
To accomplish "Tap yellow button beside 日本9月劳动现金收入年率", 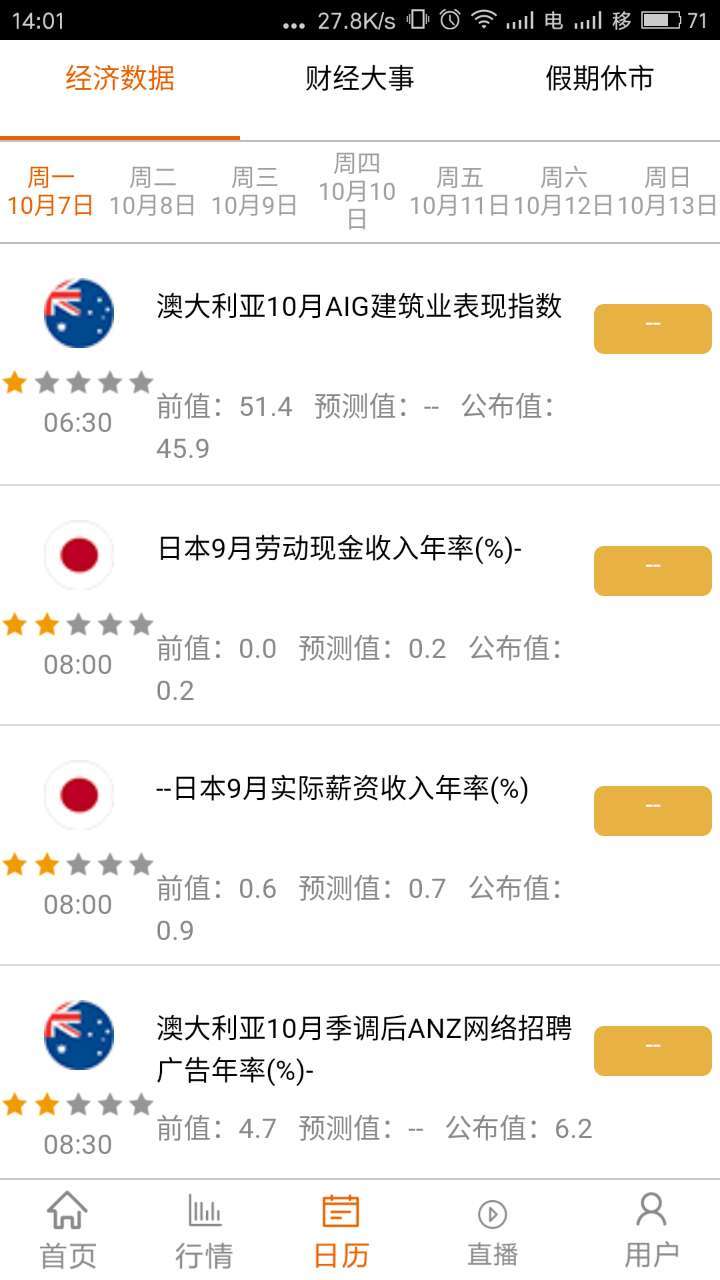I will [652, 571].
